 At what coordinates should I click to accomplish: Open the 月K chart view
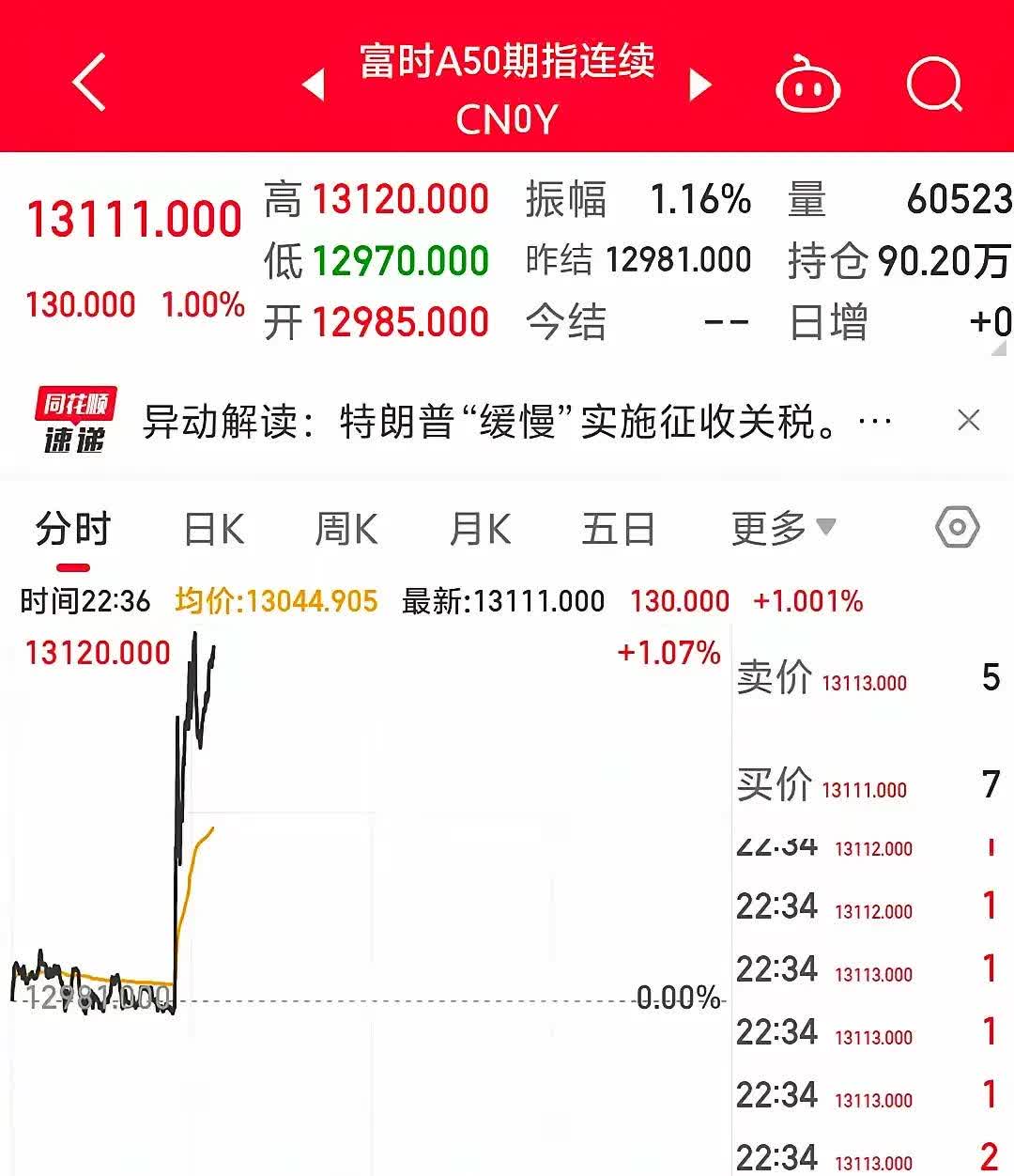480,528
